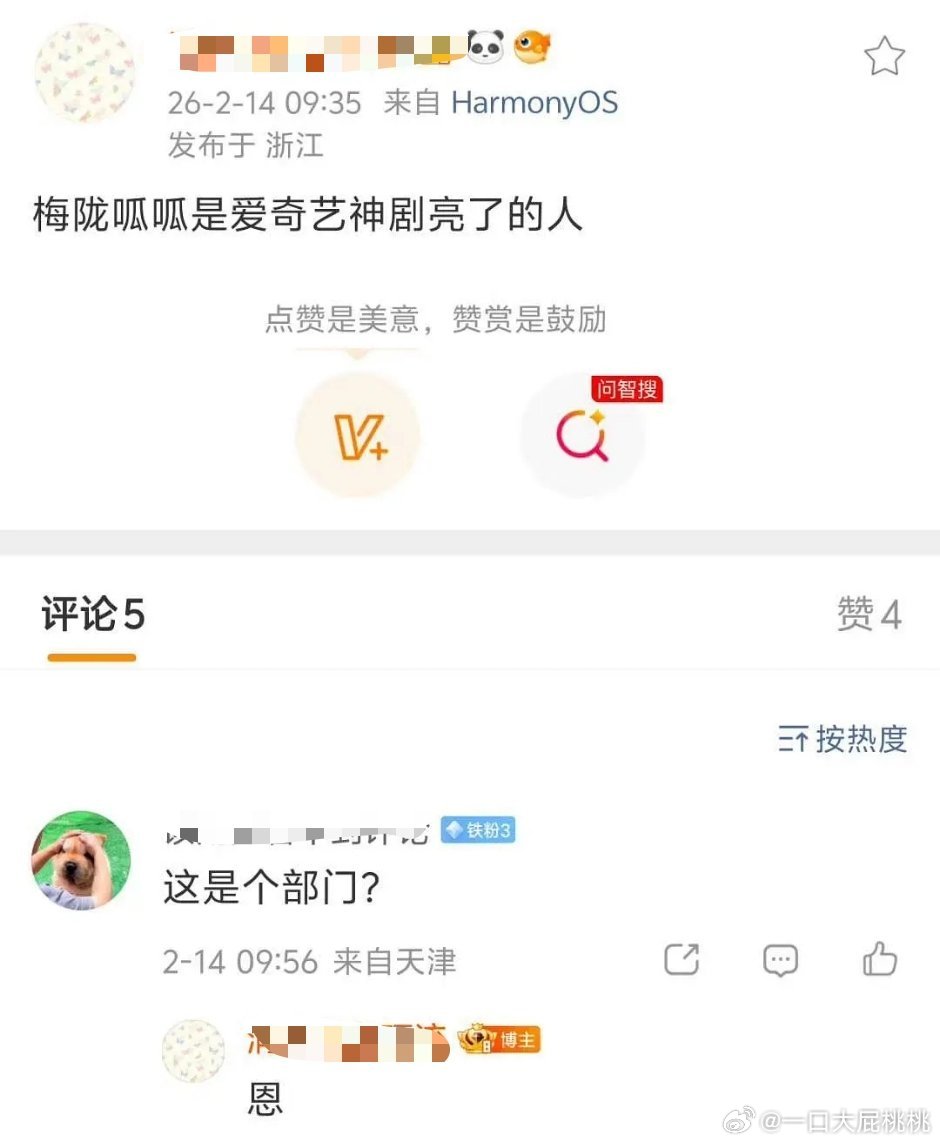
Task: Tap the 博主 blogger badge
Action: click(500, 1040)
